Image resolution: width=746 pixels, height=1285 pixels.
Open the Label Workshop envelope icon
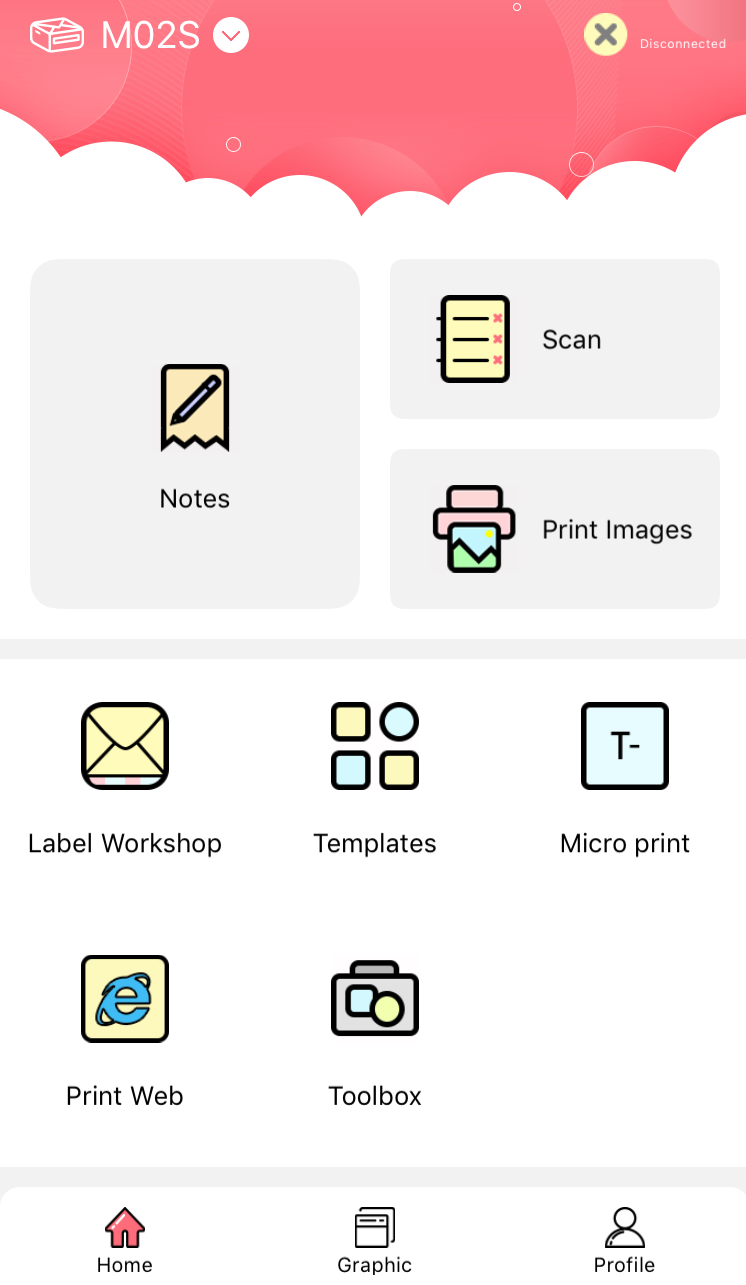(124, 745)
